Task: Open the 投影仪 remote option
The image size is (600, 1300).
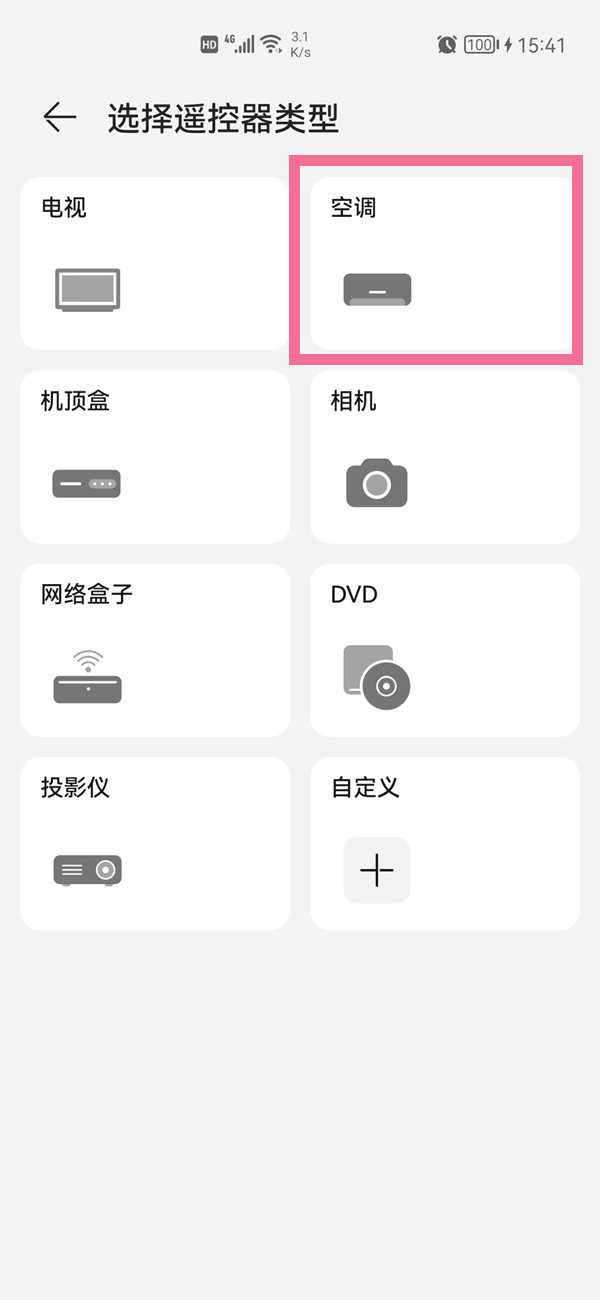Action: point(155,843)
